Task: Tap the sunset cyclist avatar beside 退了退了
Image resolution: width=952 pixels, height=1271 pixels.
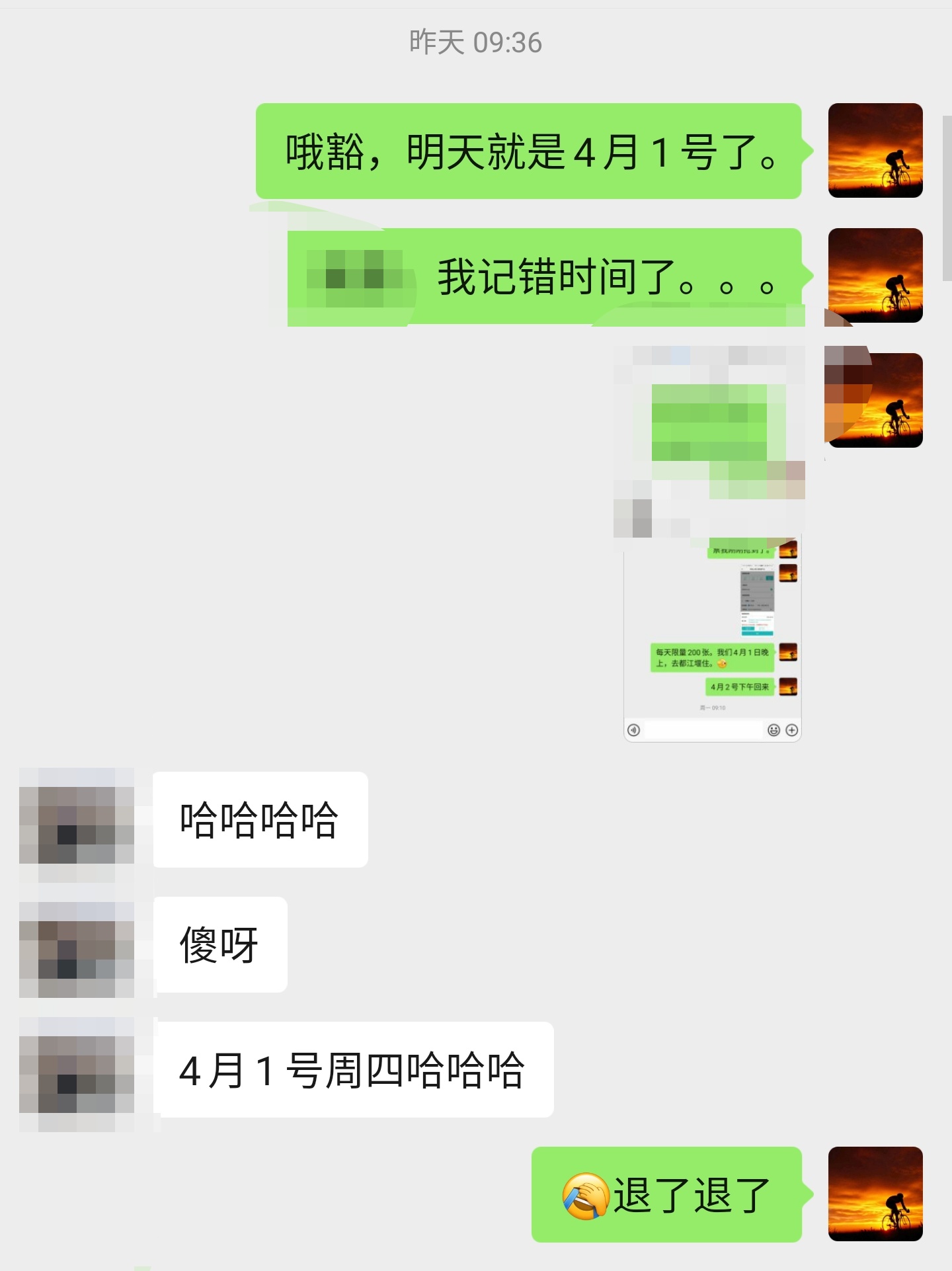Action: 875,1194
